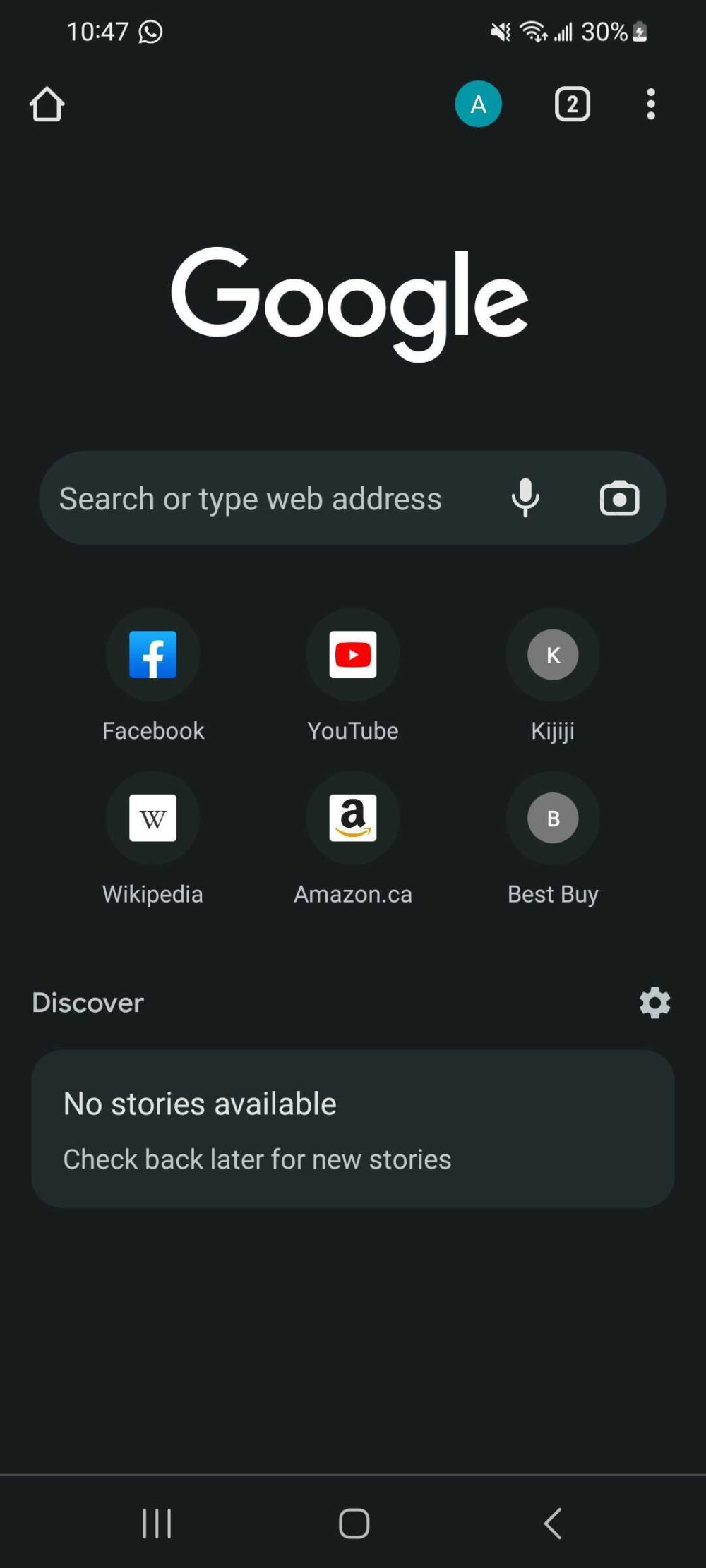706x1568 pixels.
Task: Open the Best Buy shortcut
Action: [553, 819]
